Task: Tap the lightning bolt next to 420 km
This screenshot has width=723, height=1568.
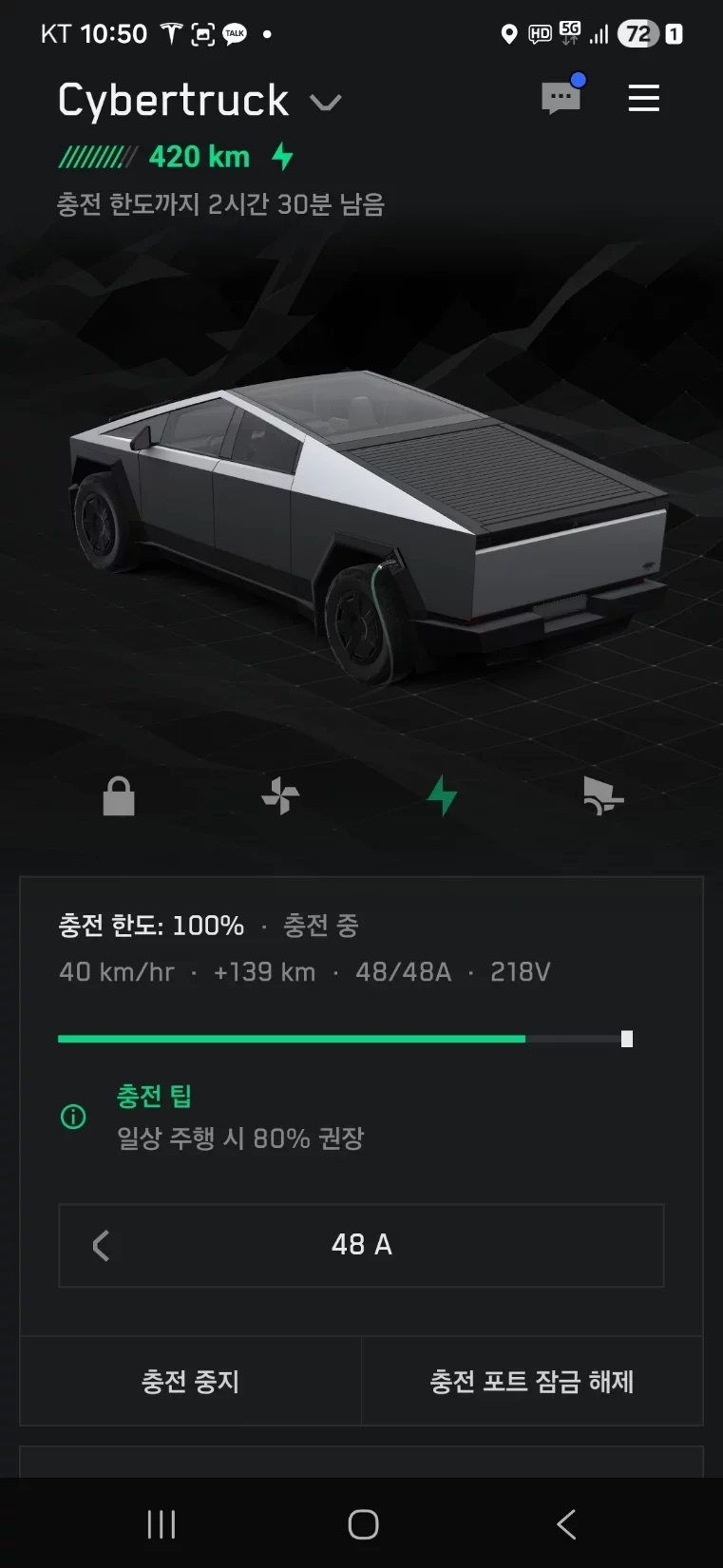Action: [x=283, y=155]
